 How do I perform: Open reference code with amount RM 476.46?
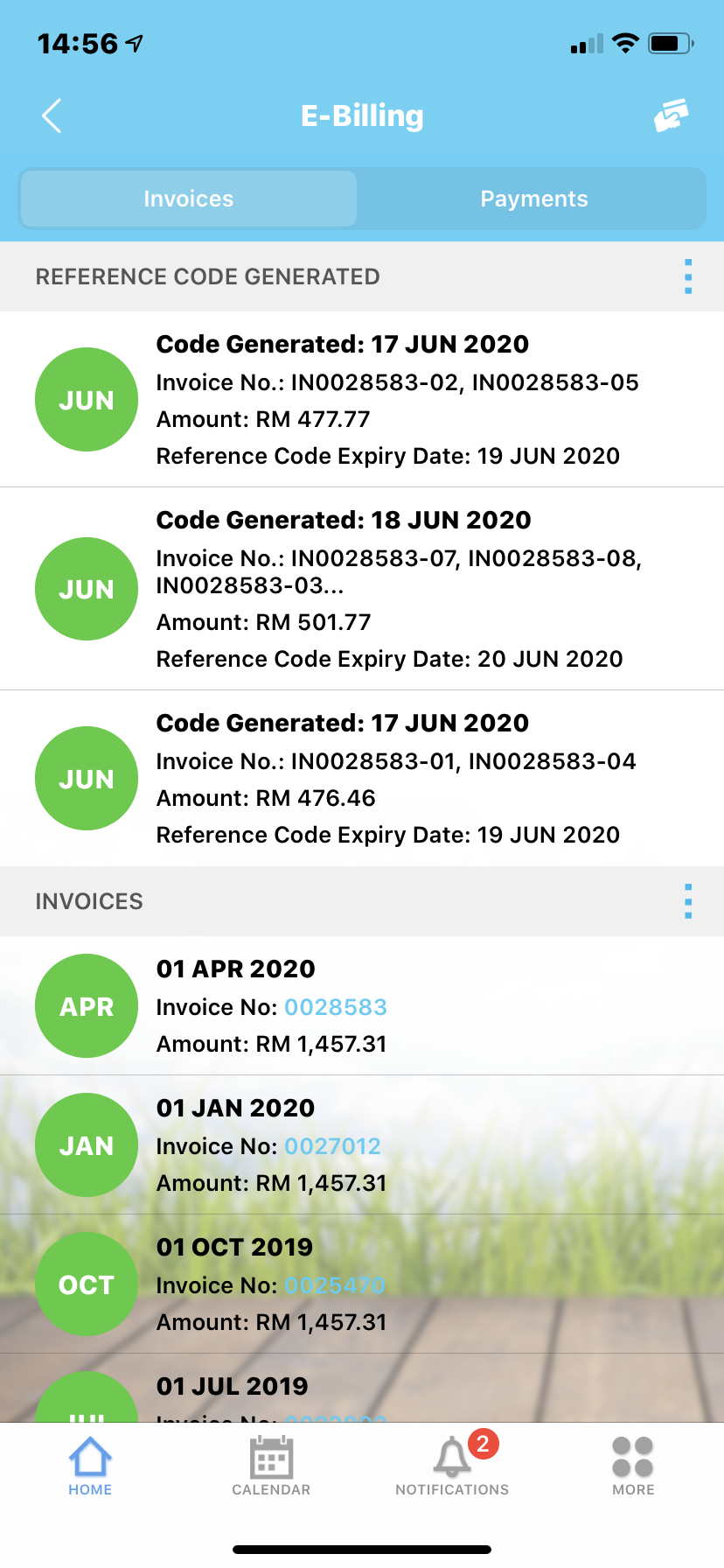tap(362, 778)
